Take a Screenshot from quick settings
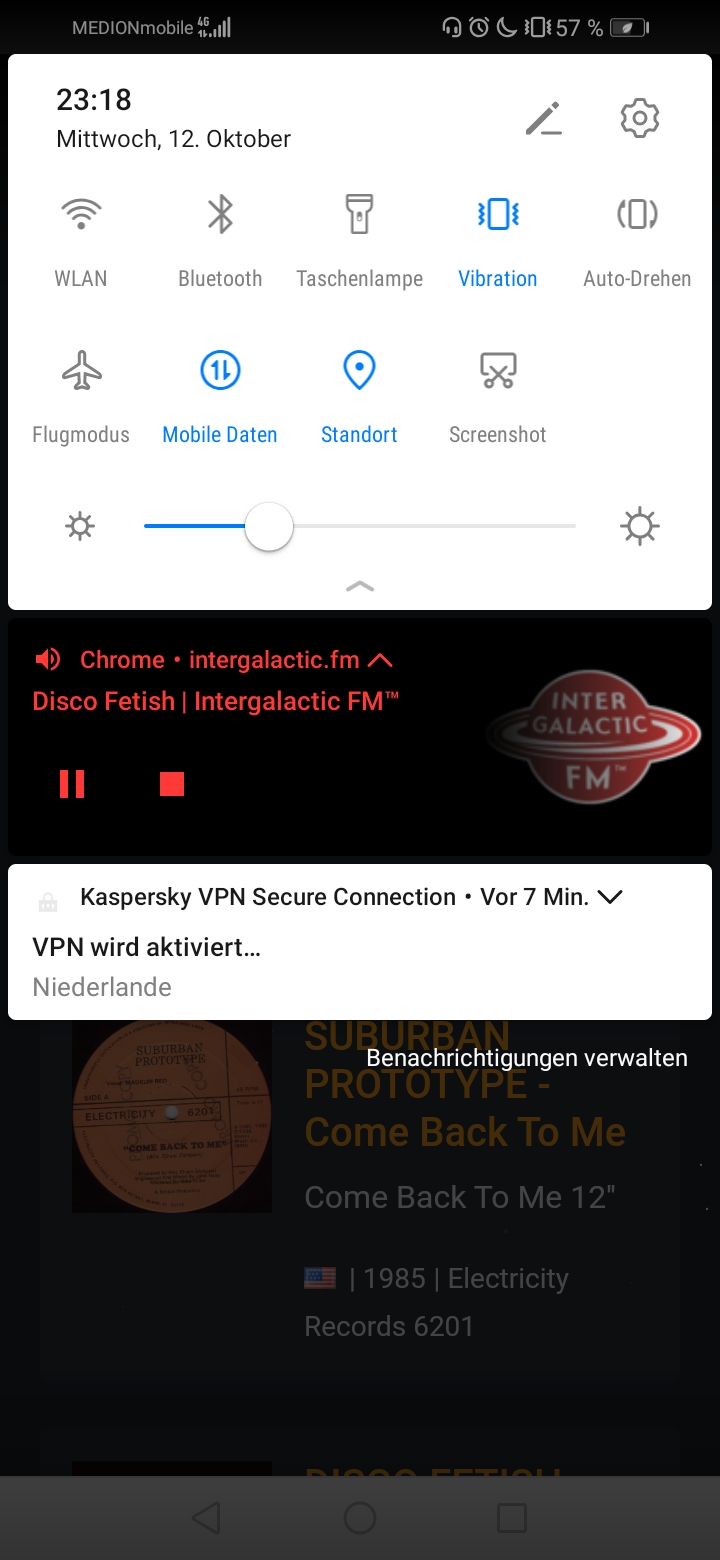The image size is (720, 1560). (x=498, y=371)
